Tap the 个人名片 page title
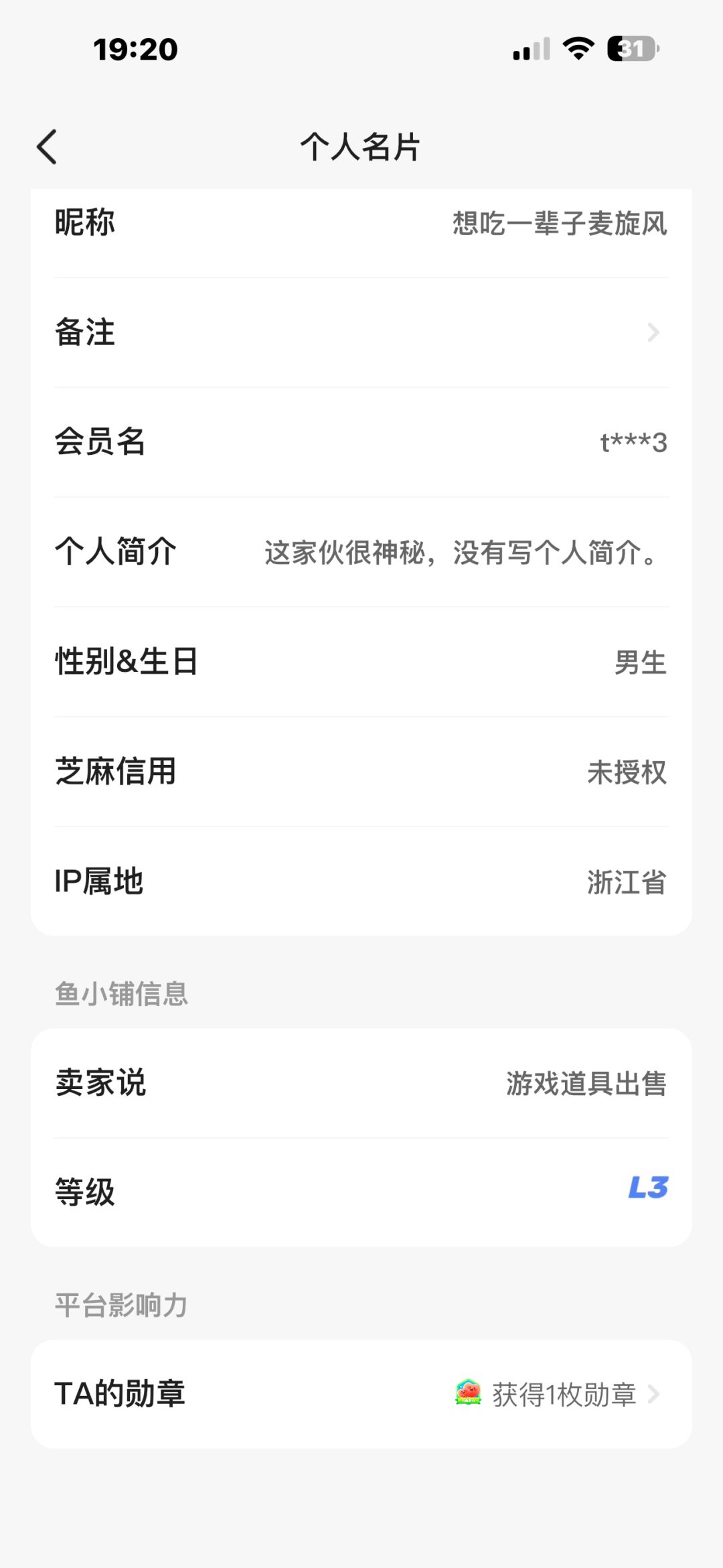This screenshot has width=723, height=1568. (x=361, y=147)
